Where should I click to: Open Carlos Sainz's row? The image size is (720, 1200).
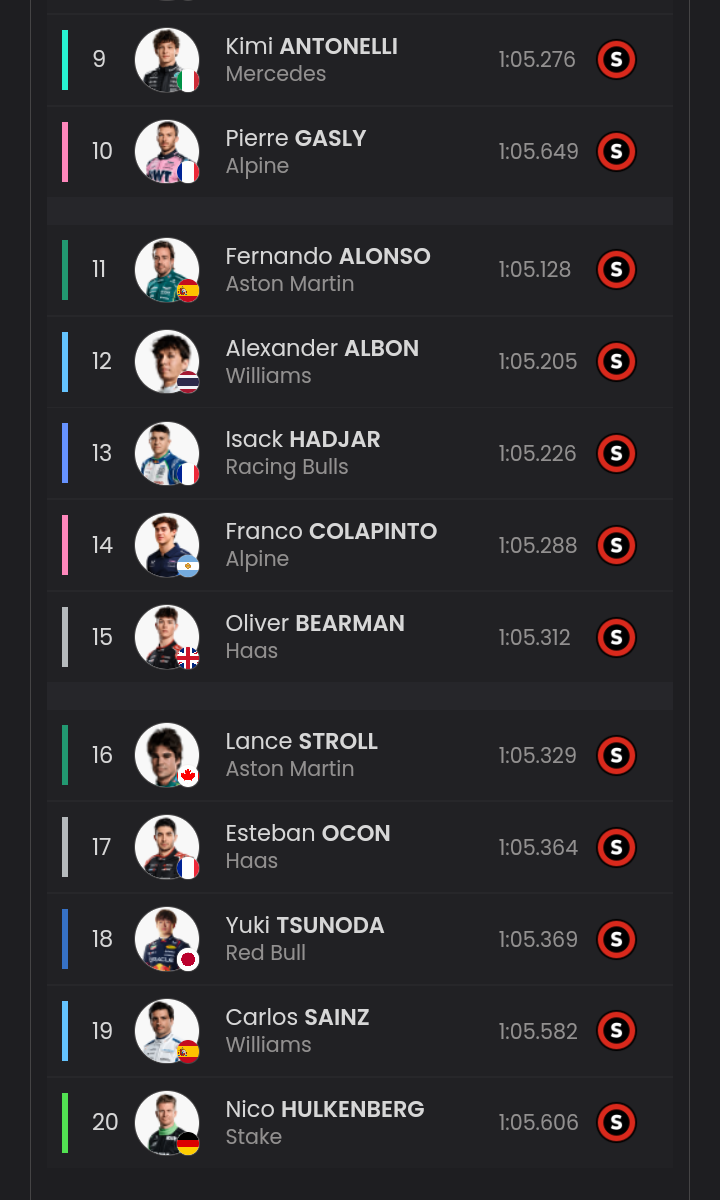[360, 1031]
